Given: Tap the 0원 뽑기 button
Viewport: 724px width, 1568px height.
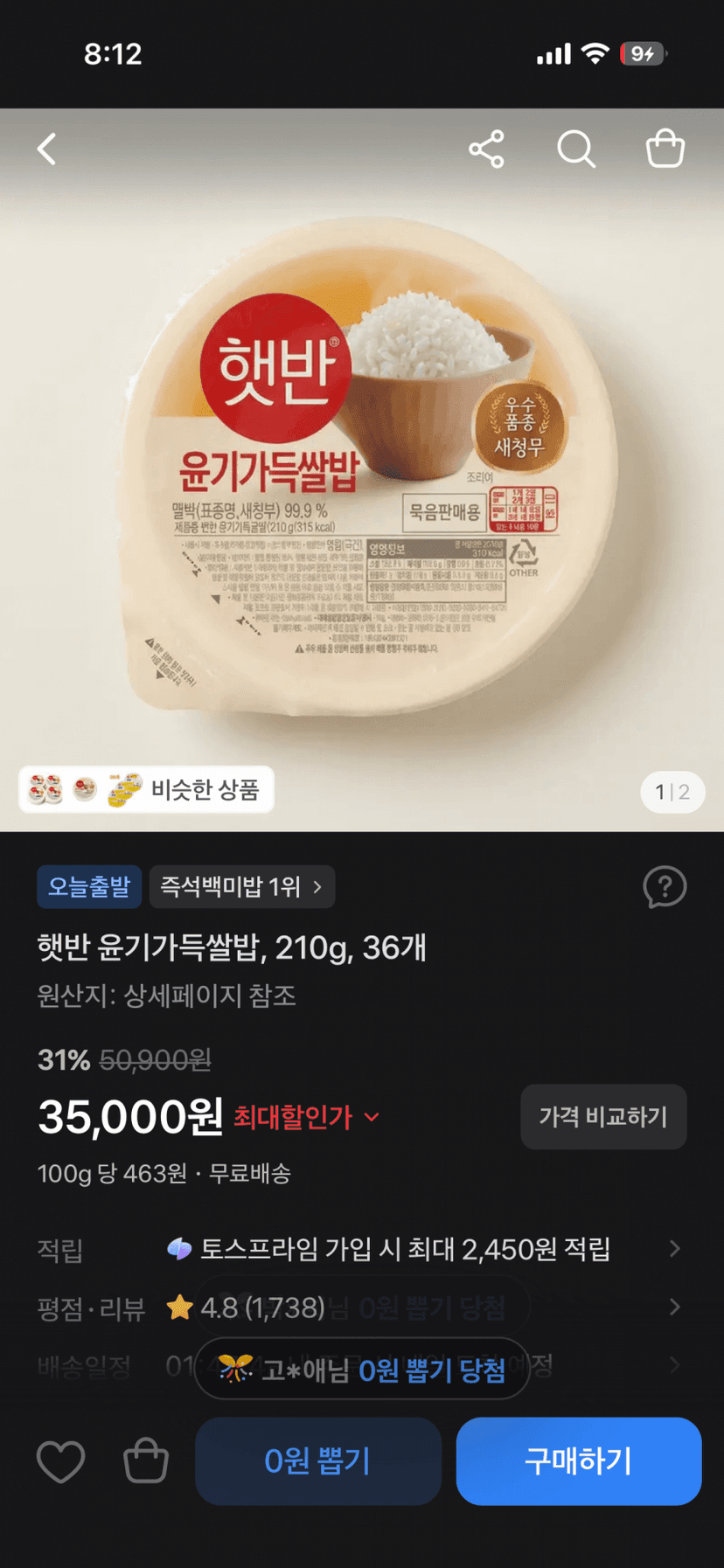Looking at the screenshot, I should [x=318, y=1461].
